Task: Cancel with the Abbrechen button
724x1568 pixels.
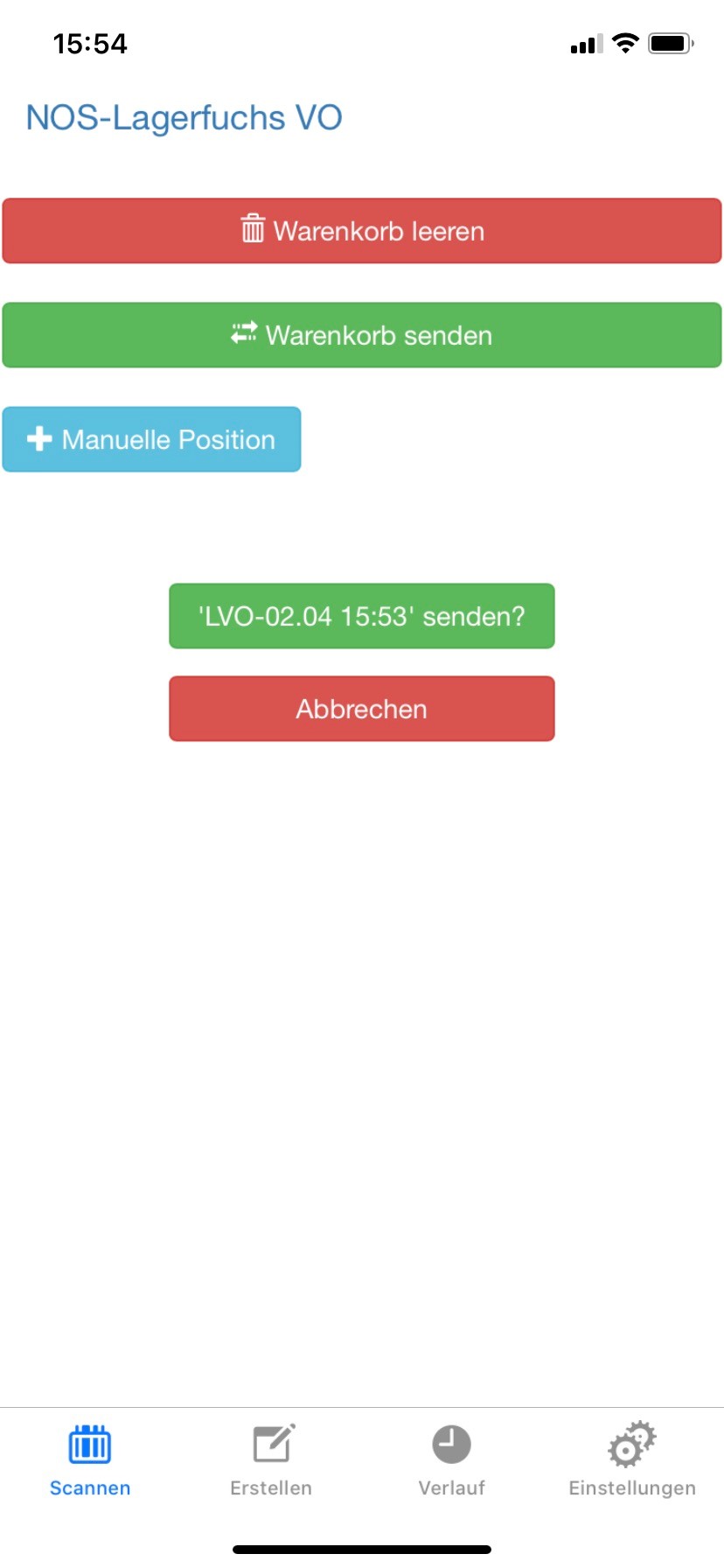Action: pyautogui.click(x=362, y=709)
